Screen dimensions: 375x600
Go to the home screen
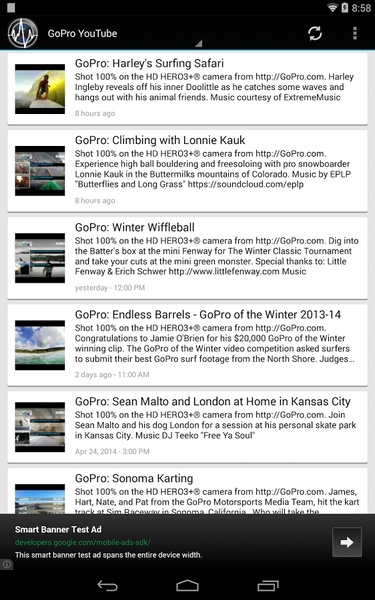point(188,585)
